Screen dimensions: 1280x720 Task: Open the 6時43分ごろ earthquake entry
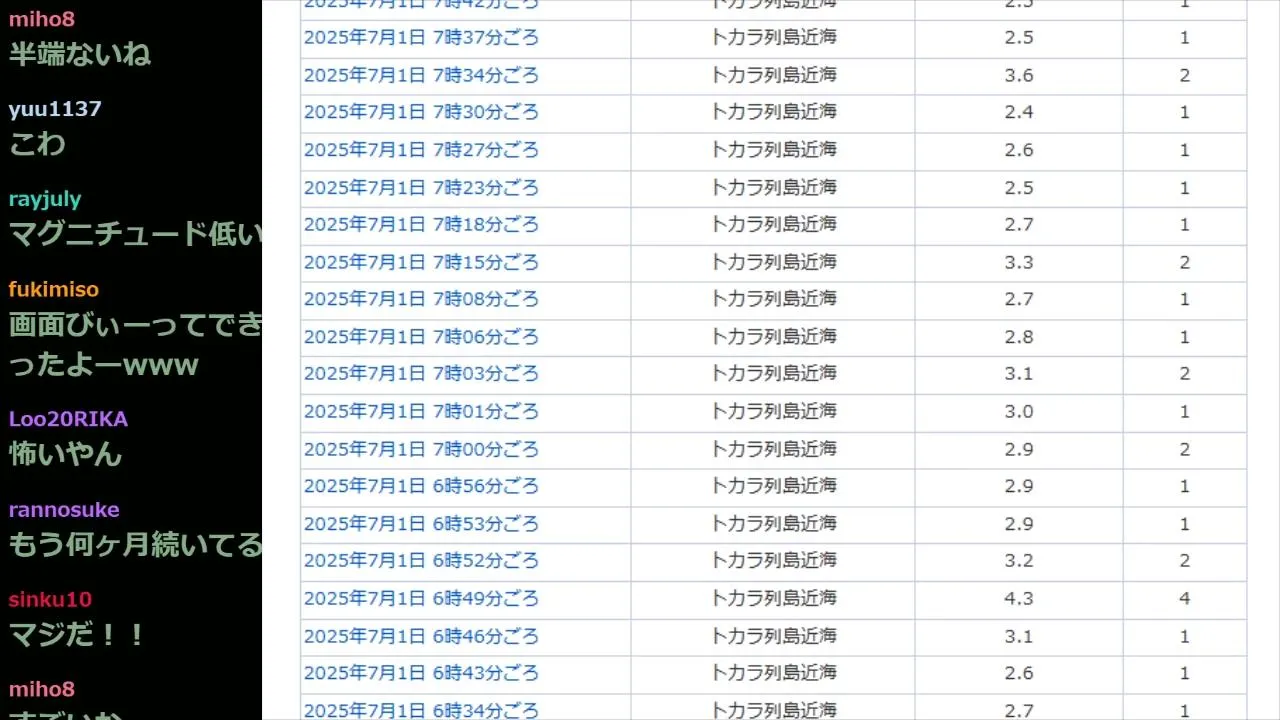pyautogui.click(x=421, y=673)
